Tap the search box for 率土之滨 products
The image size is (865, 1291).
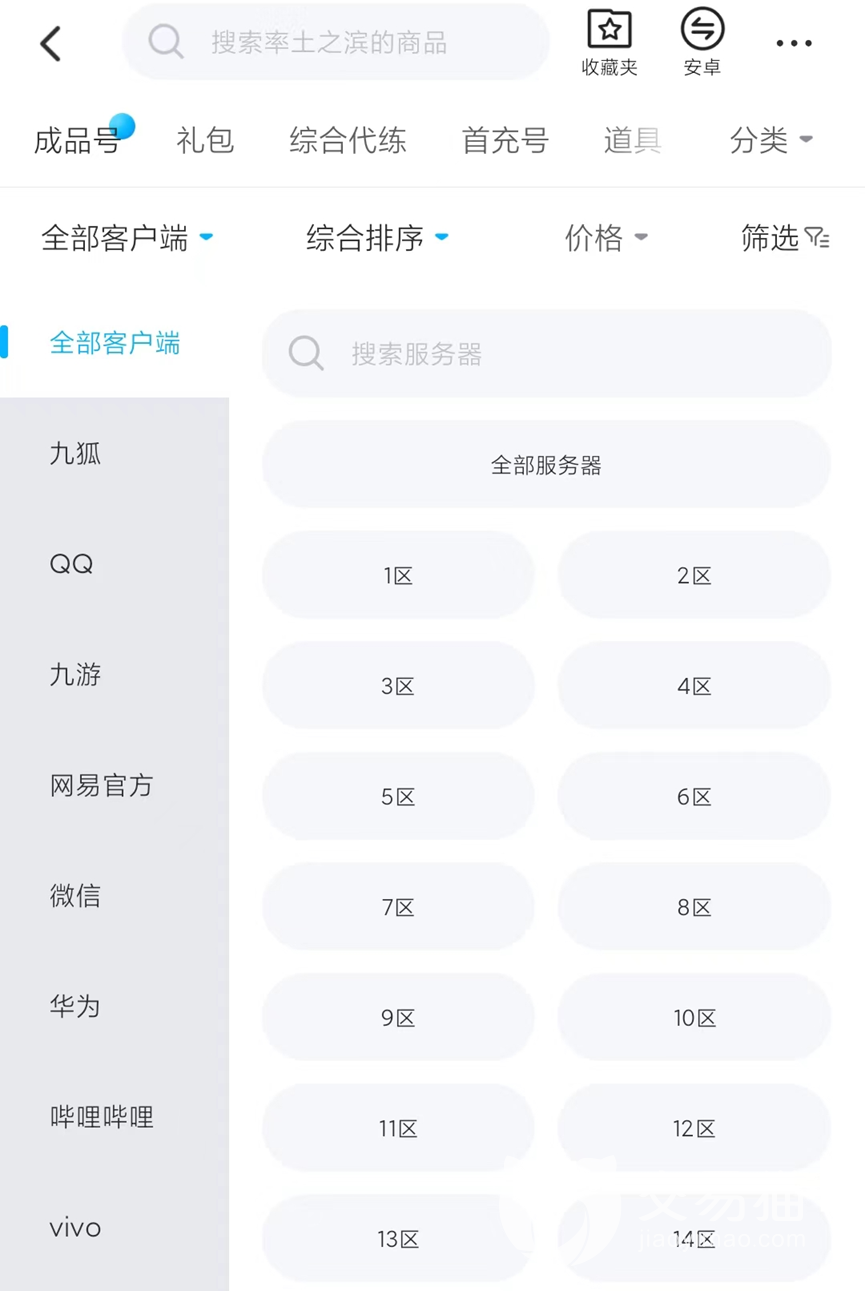click(x=336, y=42)
